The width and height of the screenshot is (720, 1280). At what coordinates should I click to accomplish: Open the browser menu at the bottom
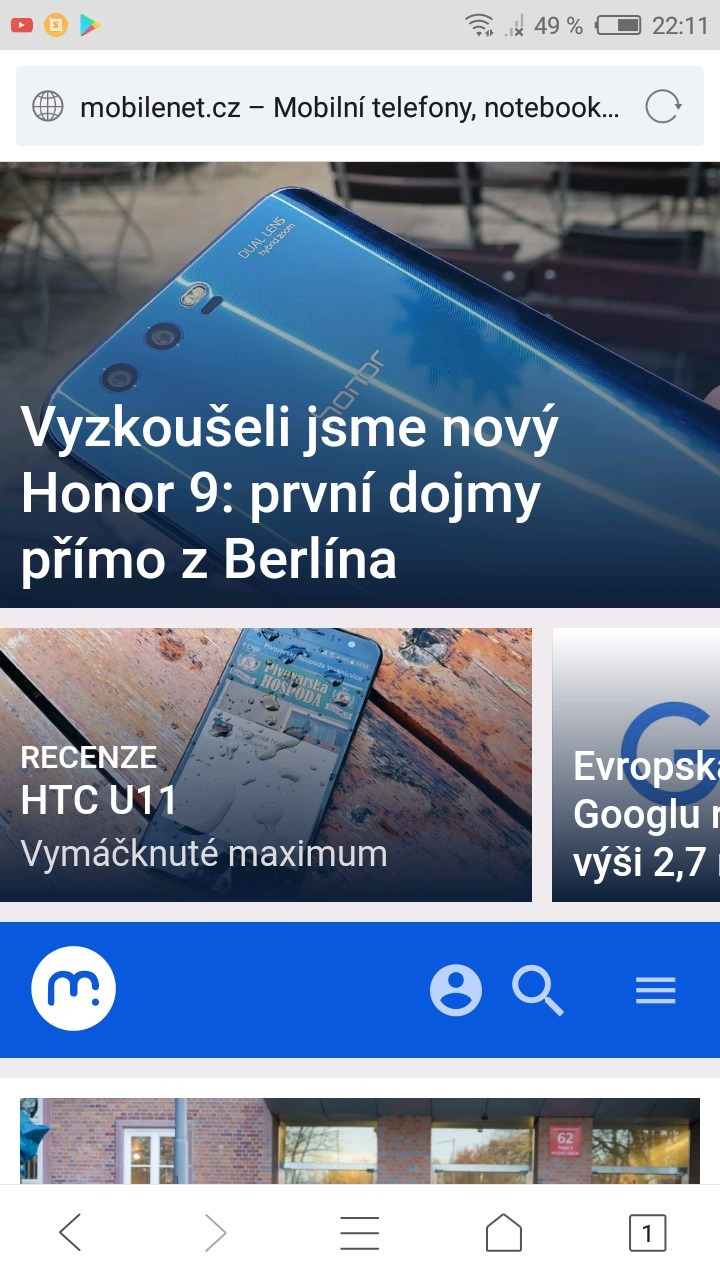point(360,1232)
